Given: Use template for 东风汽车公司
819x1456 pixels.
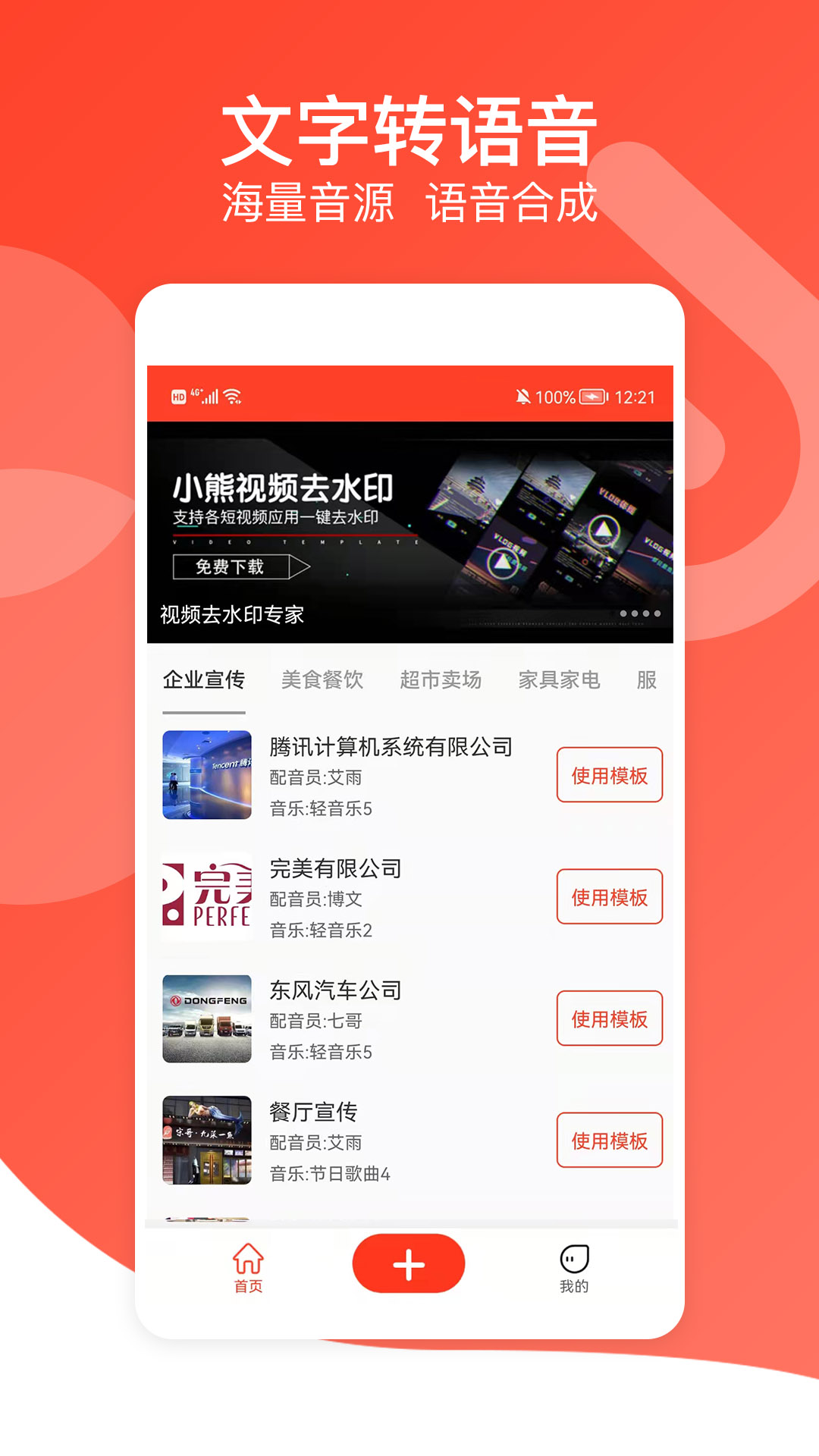Looking at the screenshot, I should 610,1019.
